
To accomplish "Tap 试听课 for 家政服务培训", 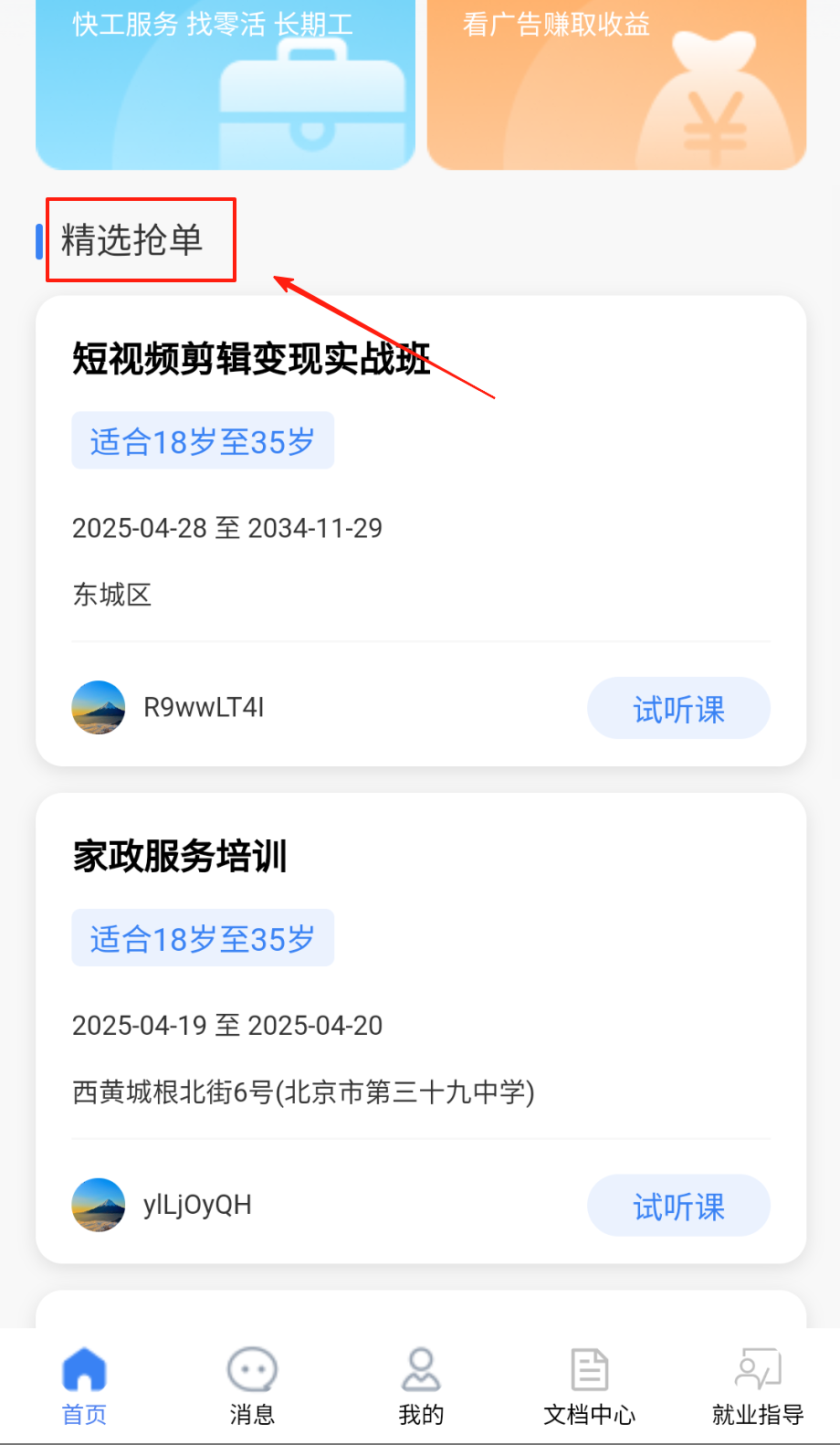I will [678, 1206].
